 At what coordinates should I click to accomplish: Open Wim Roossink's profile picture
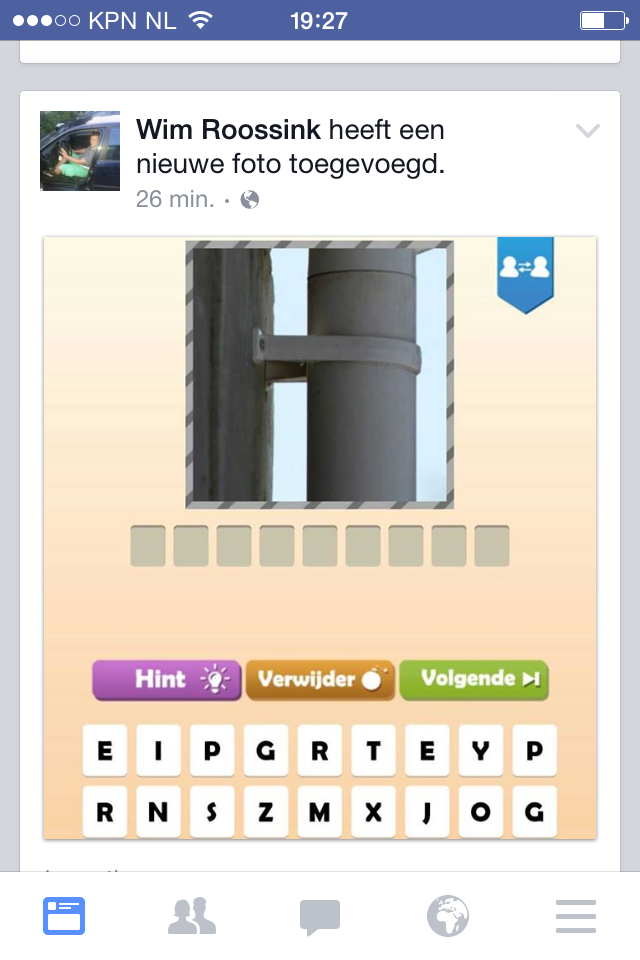tap(79, 151)
